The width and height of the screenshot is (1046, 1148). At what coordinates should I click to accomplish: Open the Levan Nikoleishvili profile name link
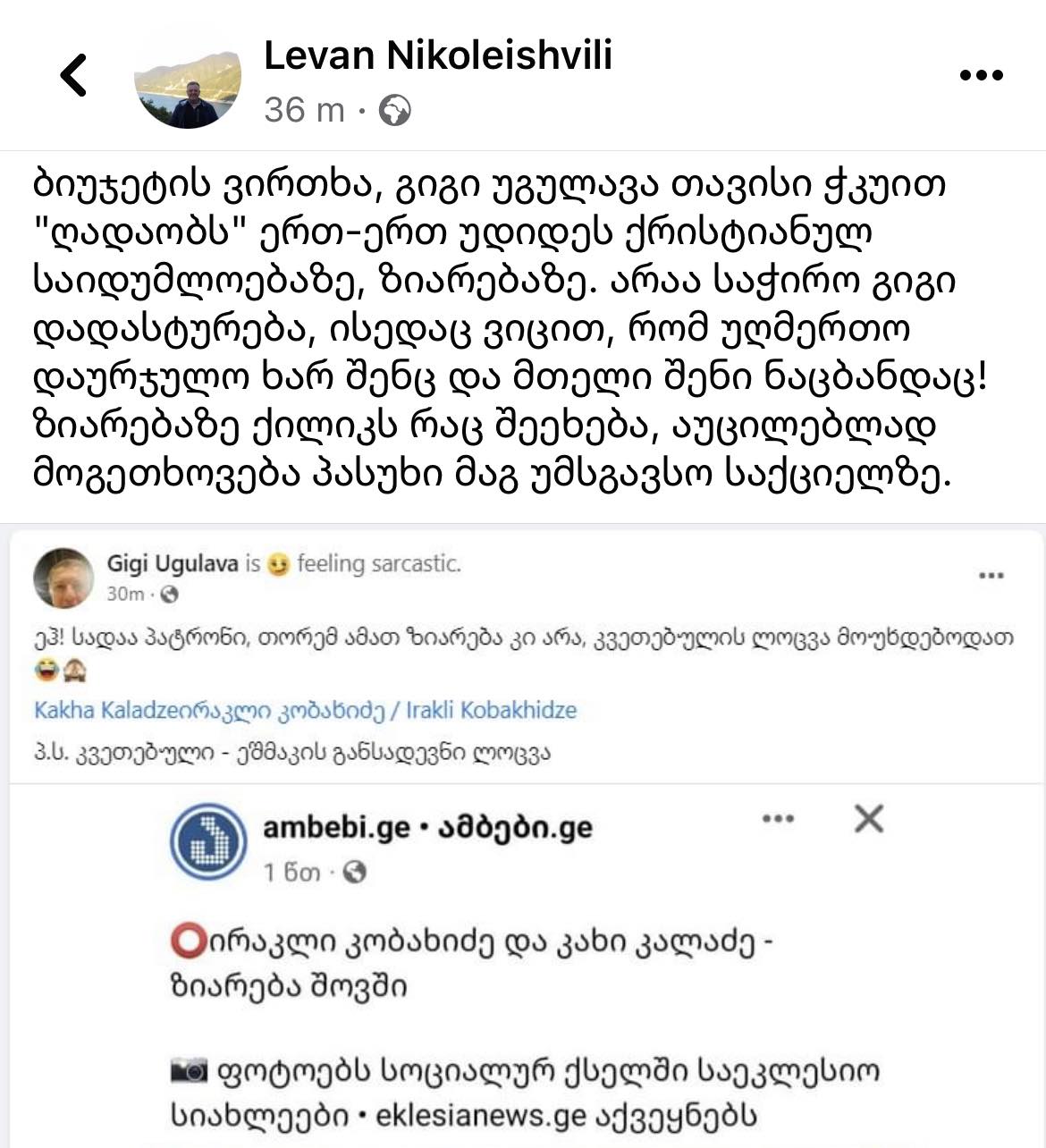tap(438, 55)
